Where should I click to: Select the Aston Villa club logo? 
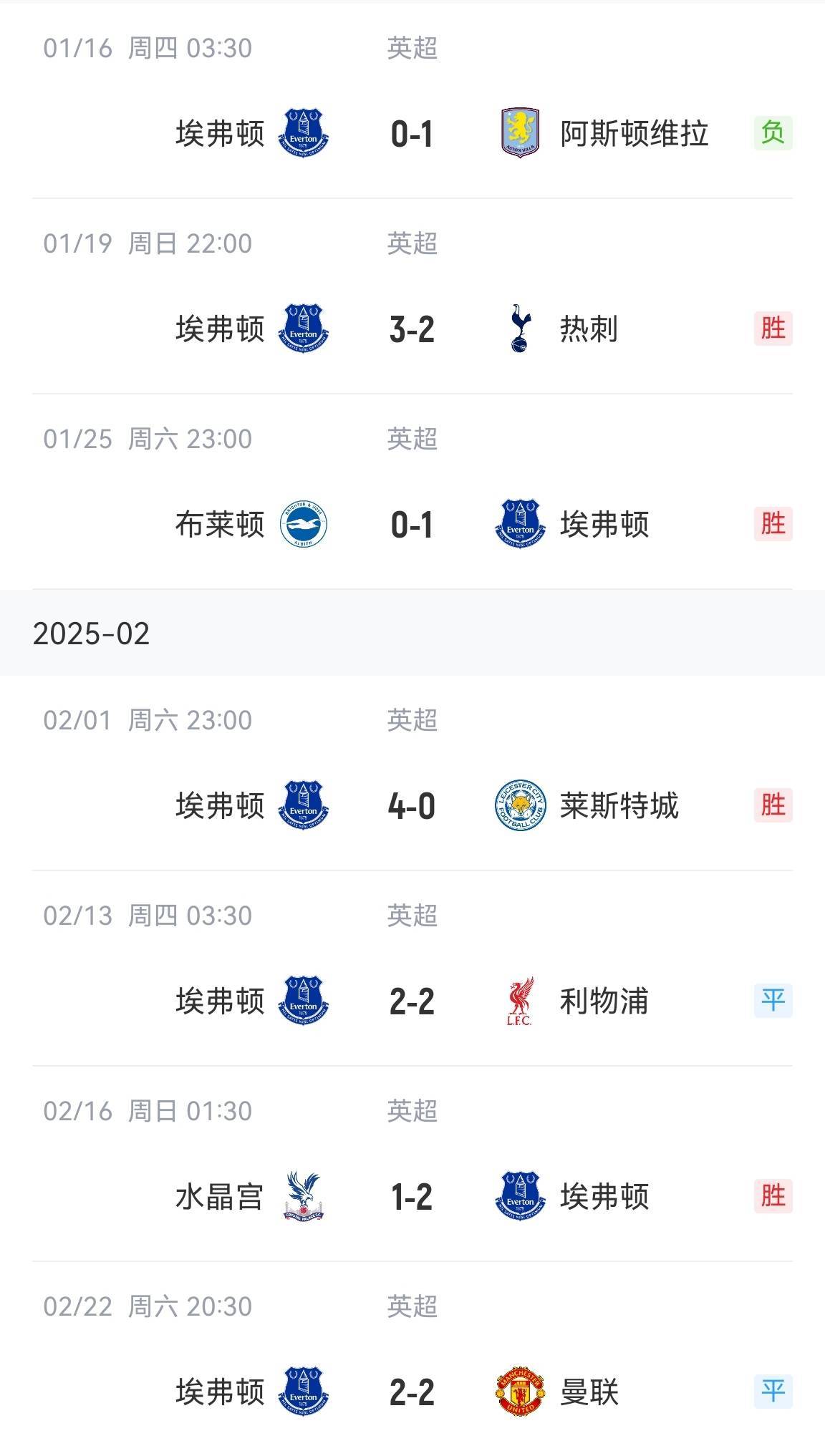pos(519,132)
